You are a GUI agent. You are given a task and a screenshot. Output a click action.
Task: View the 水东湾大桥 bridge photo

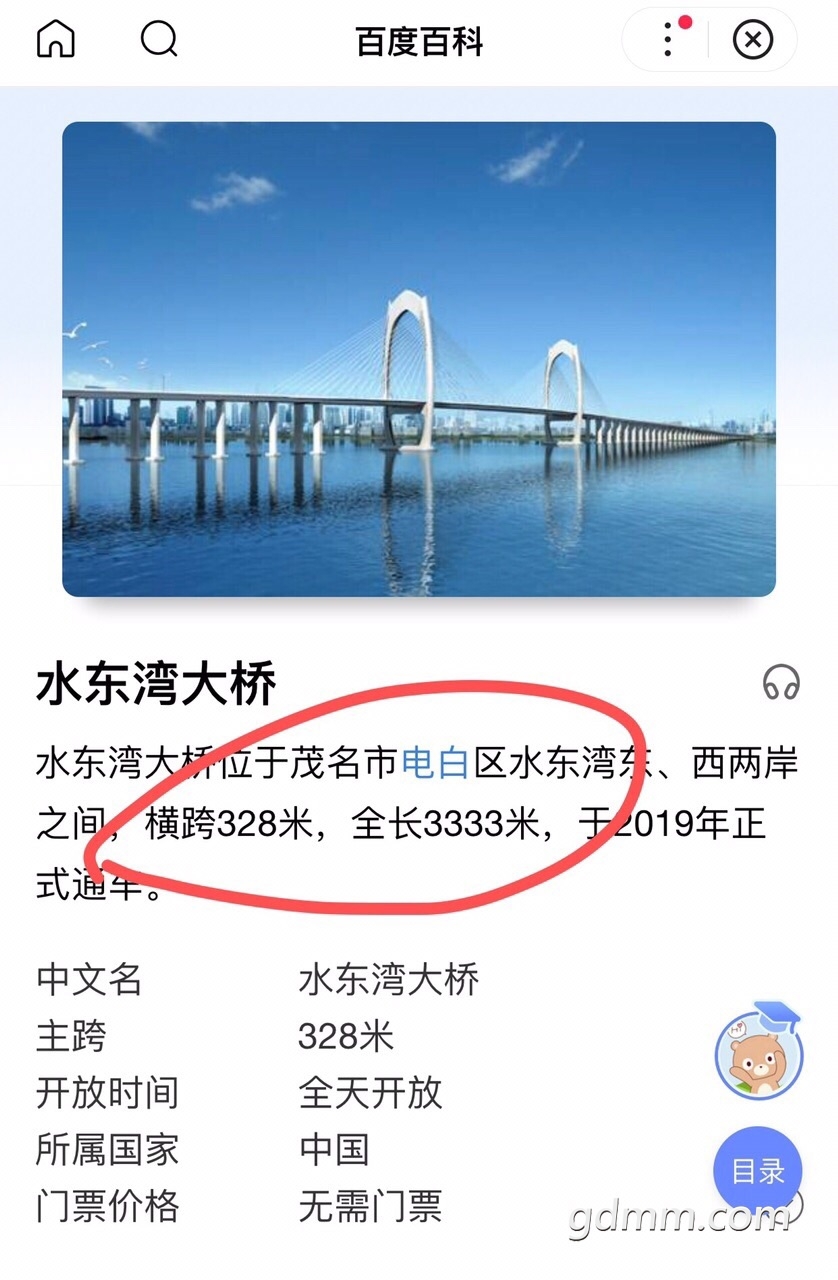(x=419, y=359)
